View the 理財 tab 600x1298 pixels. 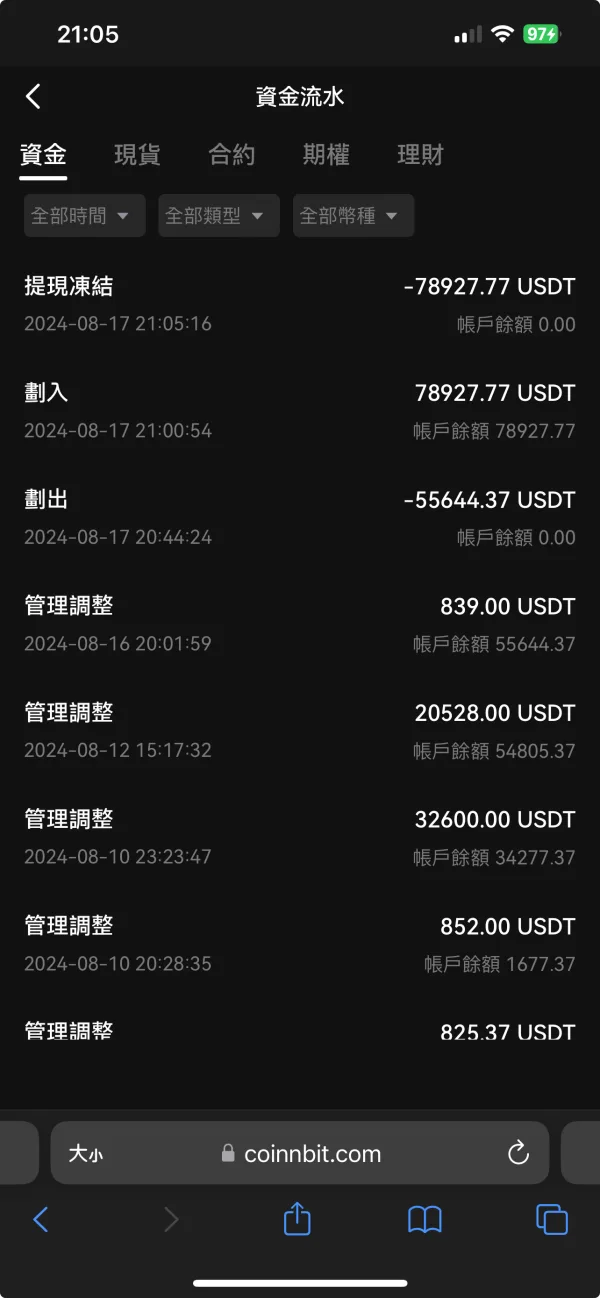(420, 155)
